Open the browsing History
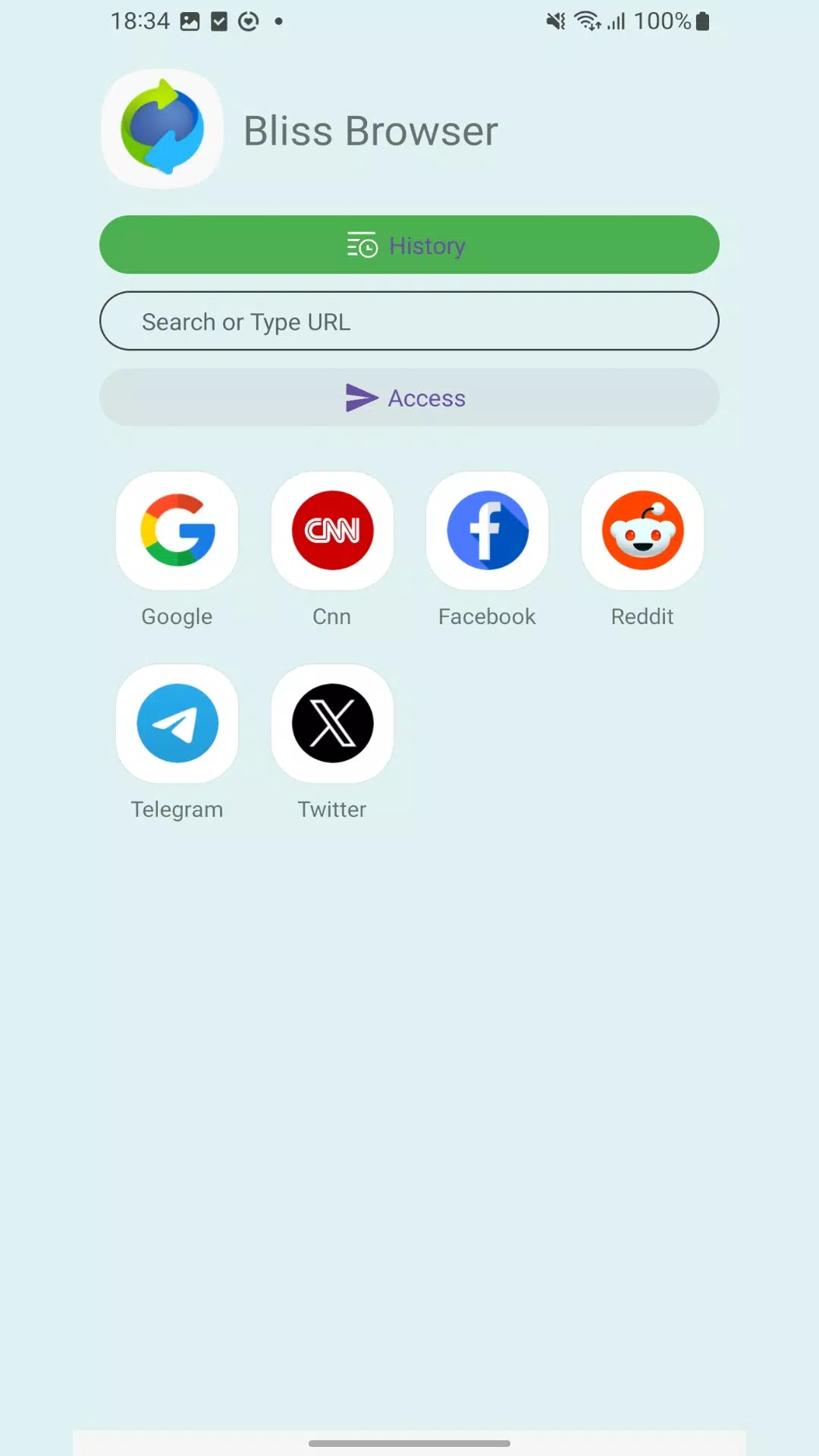Viewport: 819px width, 1456px height. click(x=409, y=244)
